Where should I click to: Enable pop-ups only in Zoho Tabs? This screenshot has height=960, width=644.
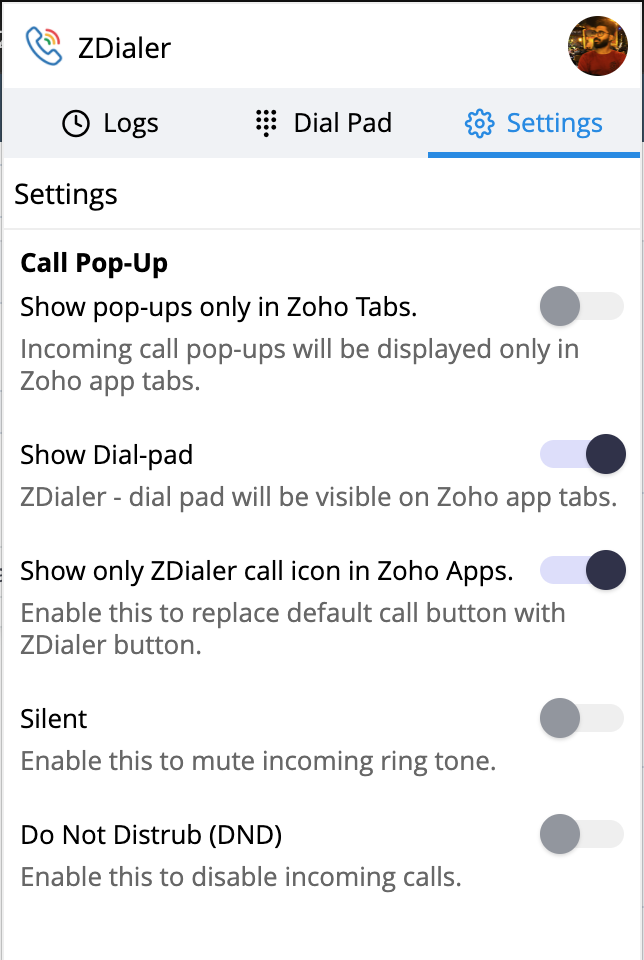coord(581,307)
